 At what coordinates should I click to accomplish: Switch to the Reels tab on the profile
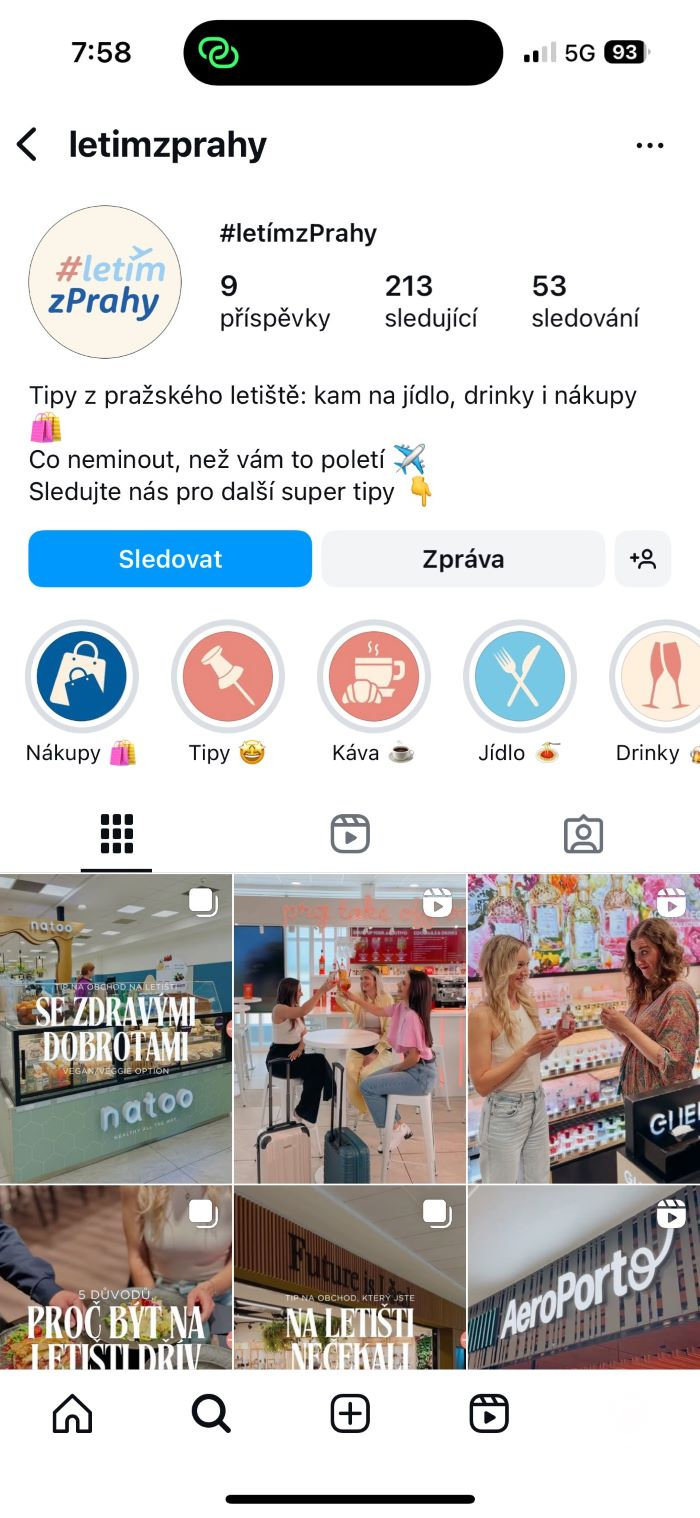[350, 833]
